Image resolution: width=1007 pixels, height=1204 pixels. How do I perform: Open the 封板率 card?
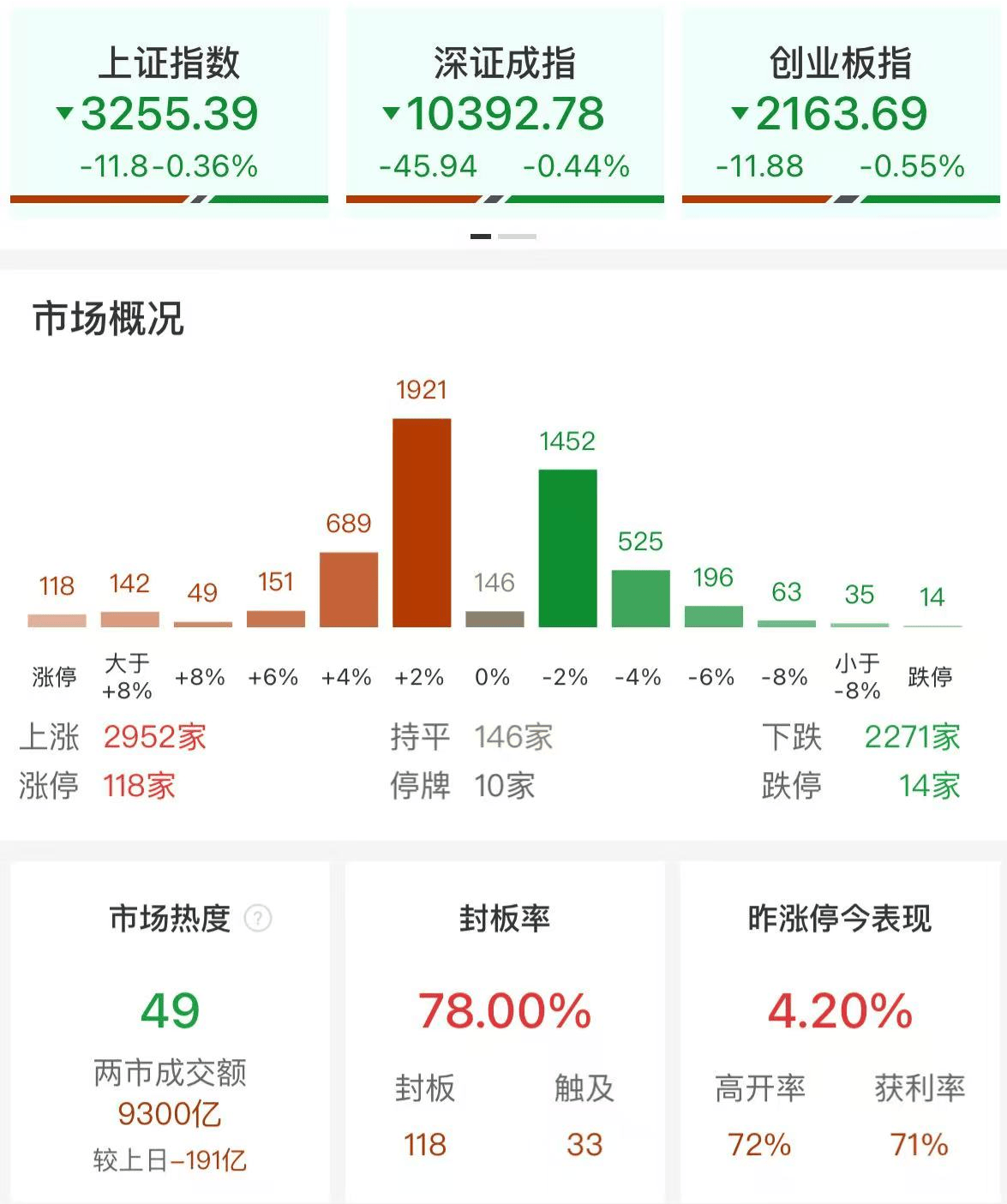click(x=505, y=1028)
